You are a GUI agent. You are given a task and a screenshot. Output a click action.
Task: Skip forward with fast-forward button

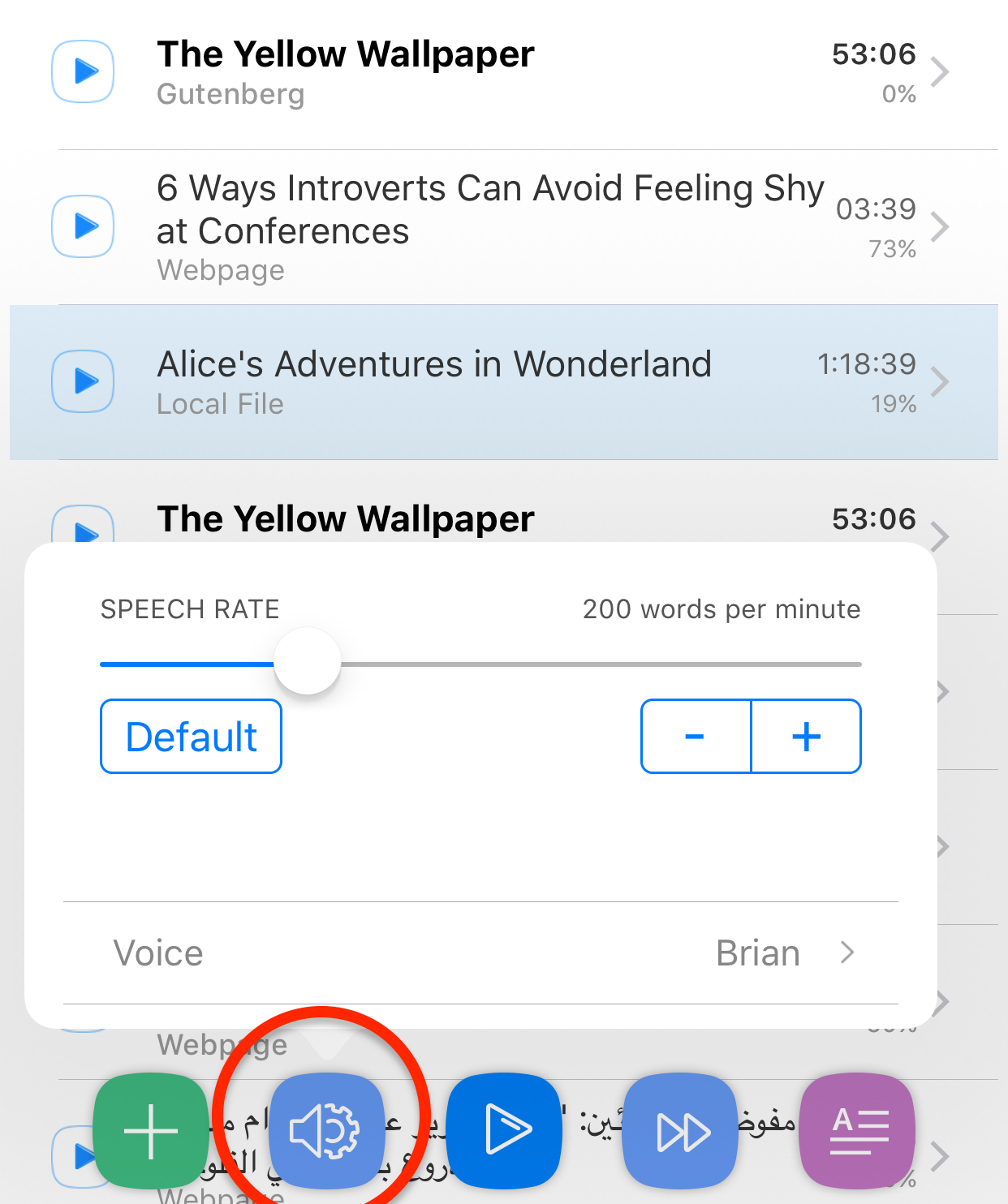(681, 1131)
